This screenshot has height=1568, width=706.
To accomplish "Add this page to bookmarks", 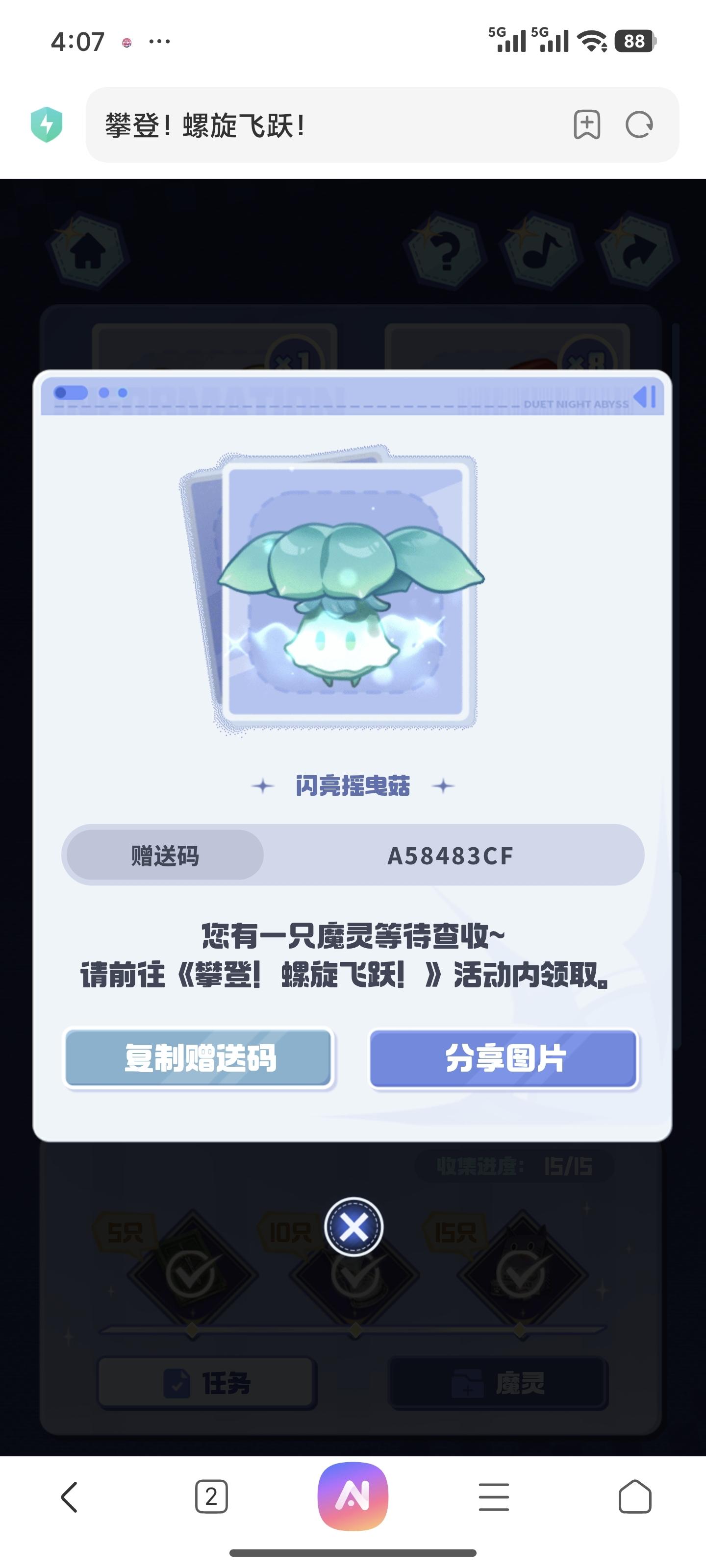I will coord(586,125).
